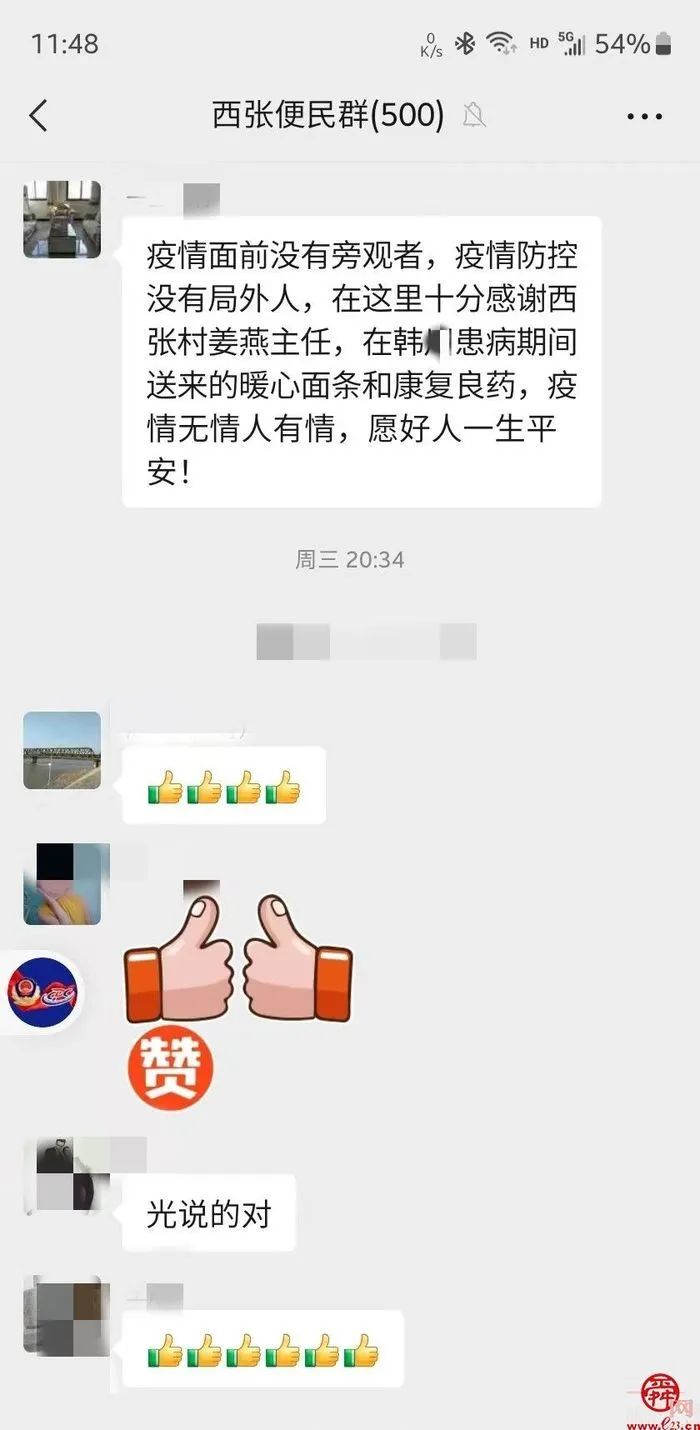Open the floating police badge window
Viewport: 700px width, 1430px height.
click(42, 993)
